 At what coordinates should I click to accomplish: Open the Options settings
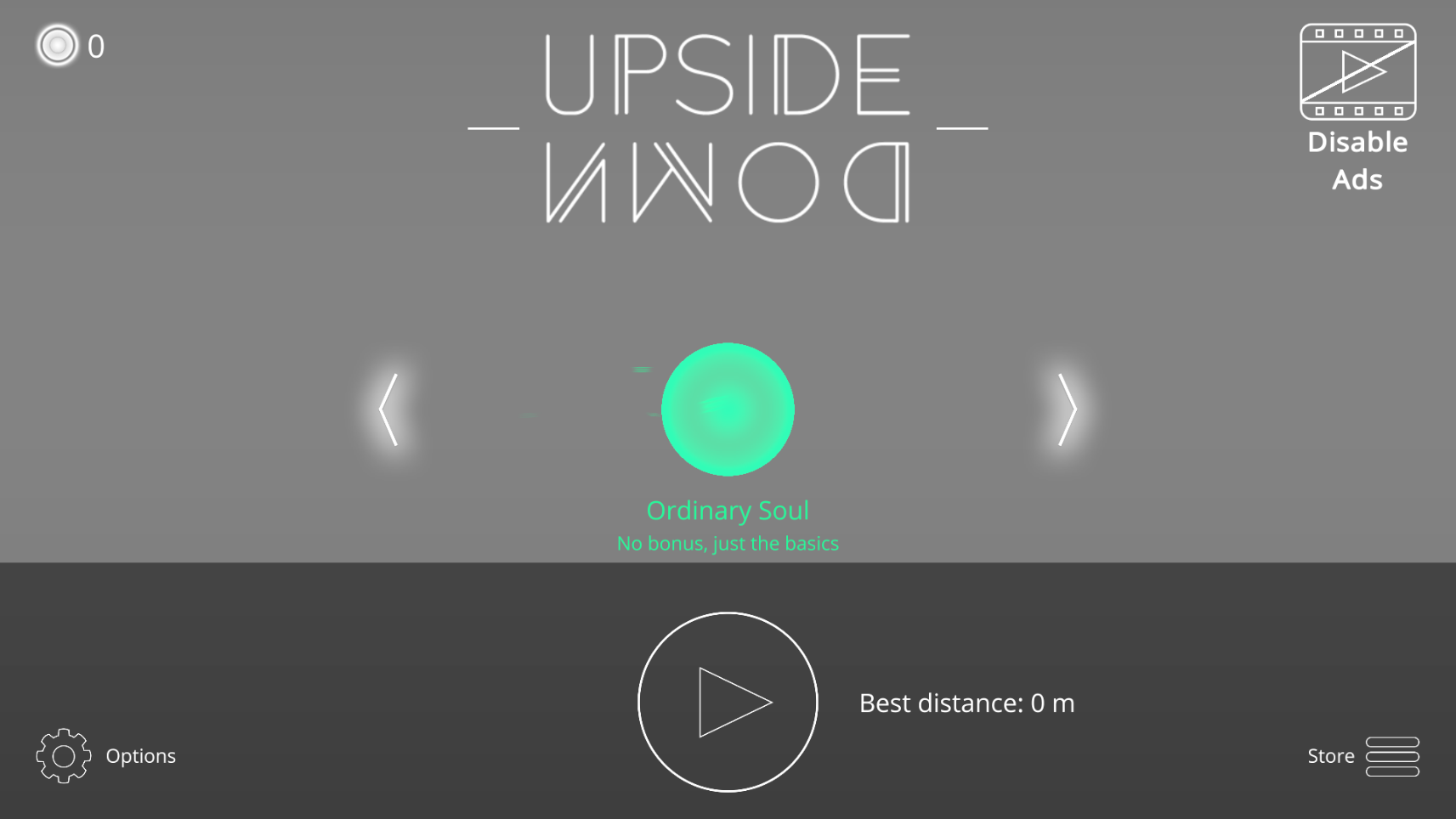[x=105, y=755]
